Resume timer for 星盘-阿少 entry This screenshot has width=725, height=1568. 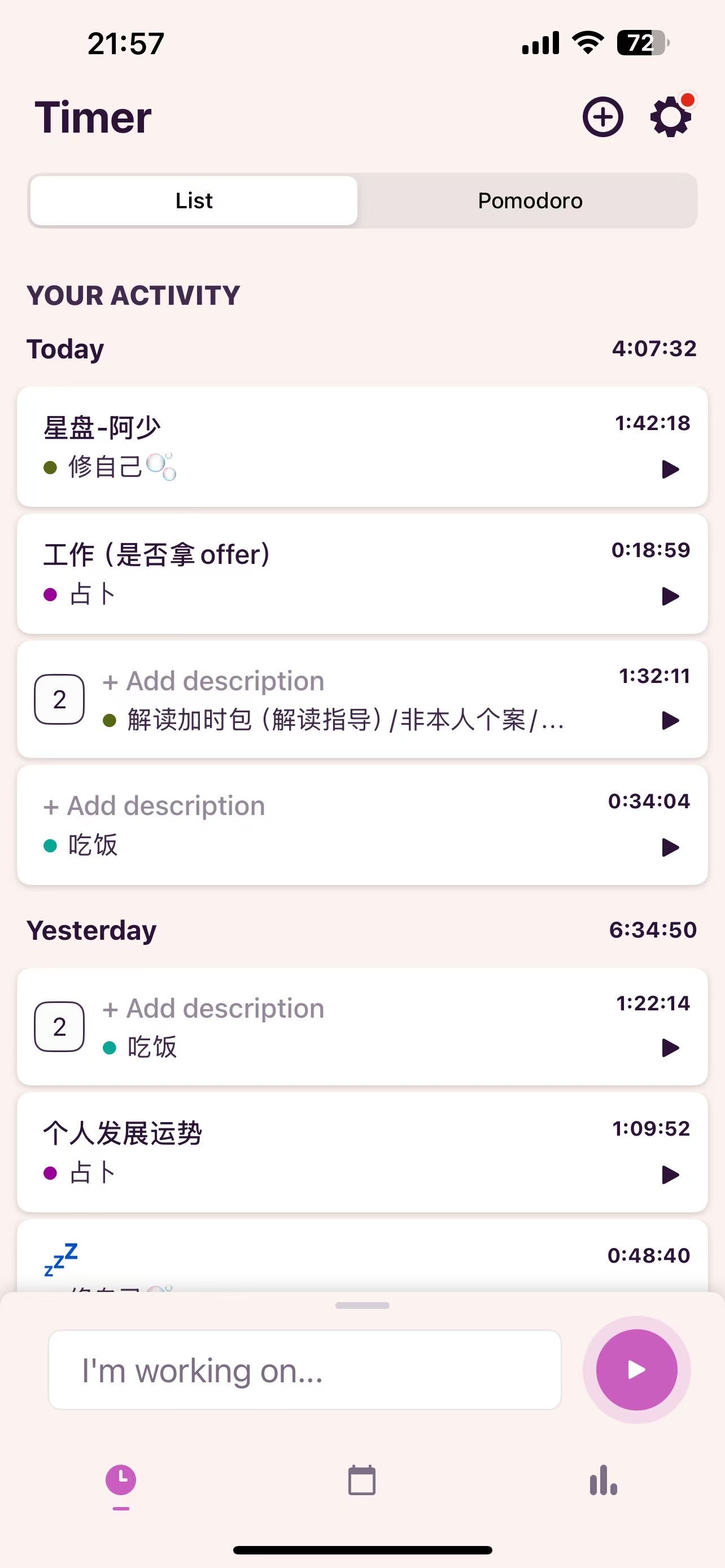click(670, 469)
